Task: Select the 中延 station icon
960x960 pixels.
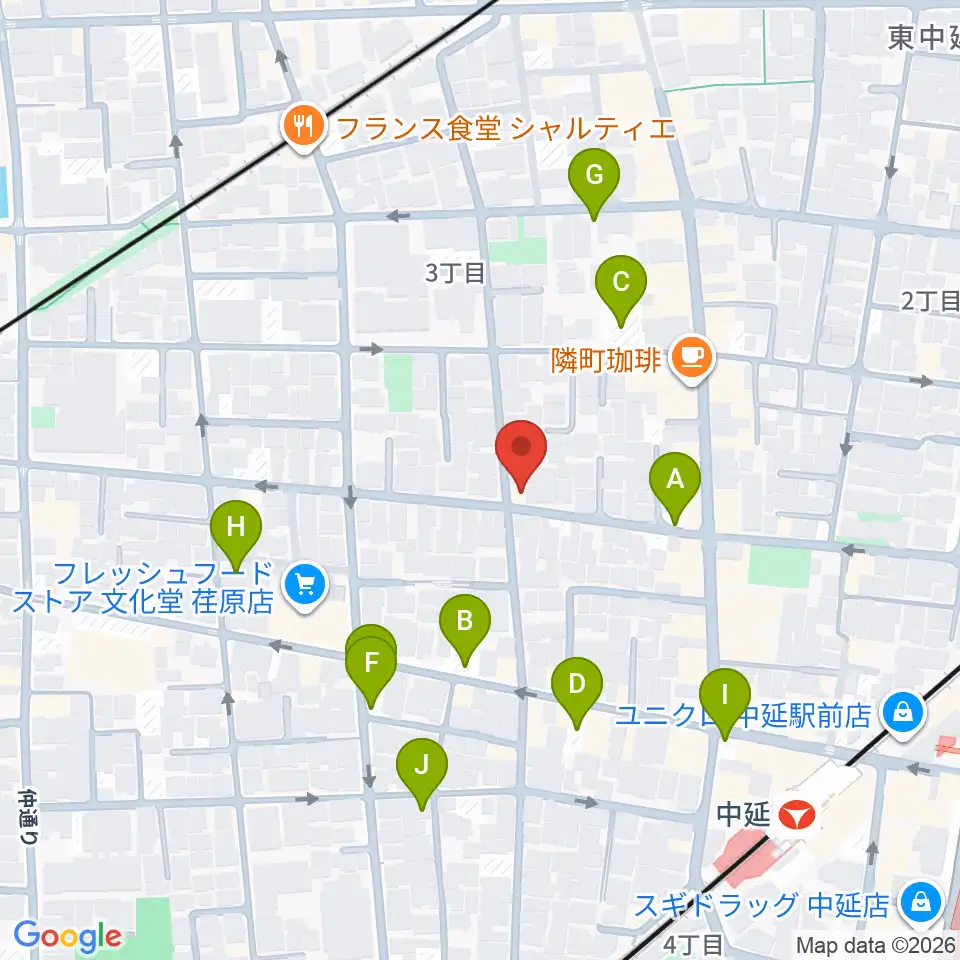Action: coord(798,816)
